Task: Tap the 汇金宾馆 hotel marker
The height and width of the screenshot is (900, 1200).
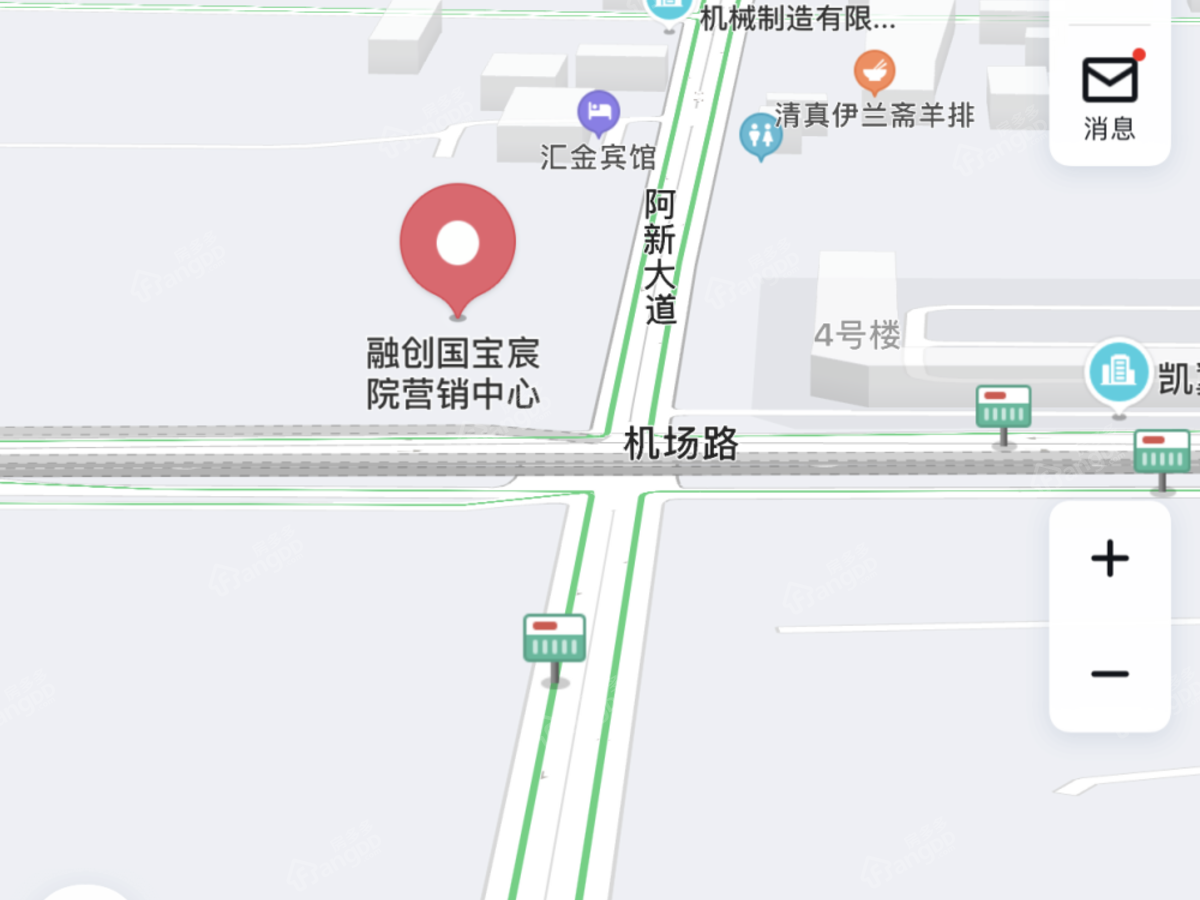Action: (x=599, y=112)
